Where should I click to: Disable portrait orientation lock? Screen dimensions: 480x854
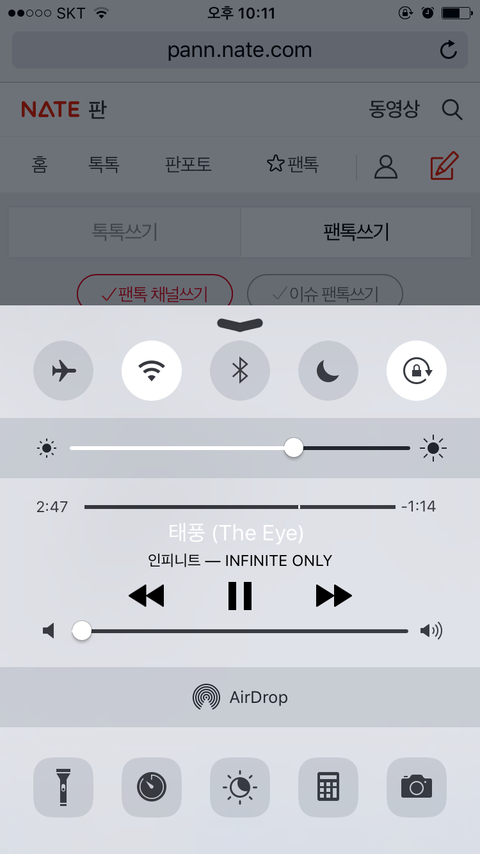pyautogui.click(x=416, y=371)
